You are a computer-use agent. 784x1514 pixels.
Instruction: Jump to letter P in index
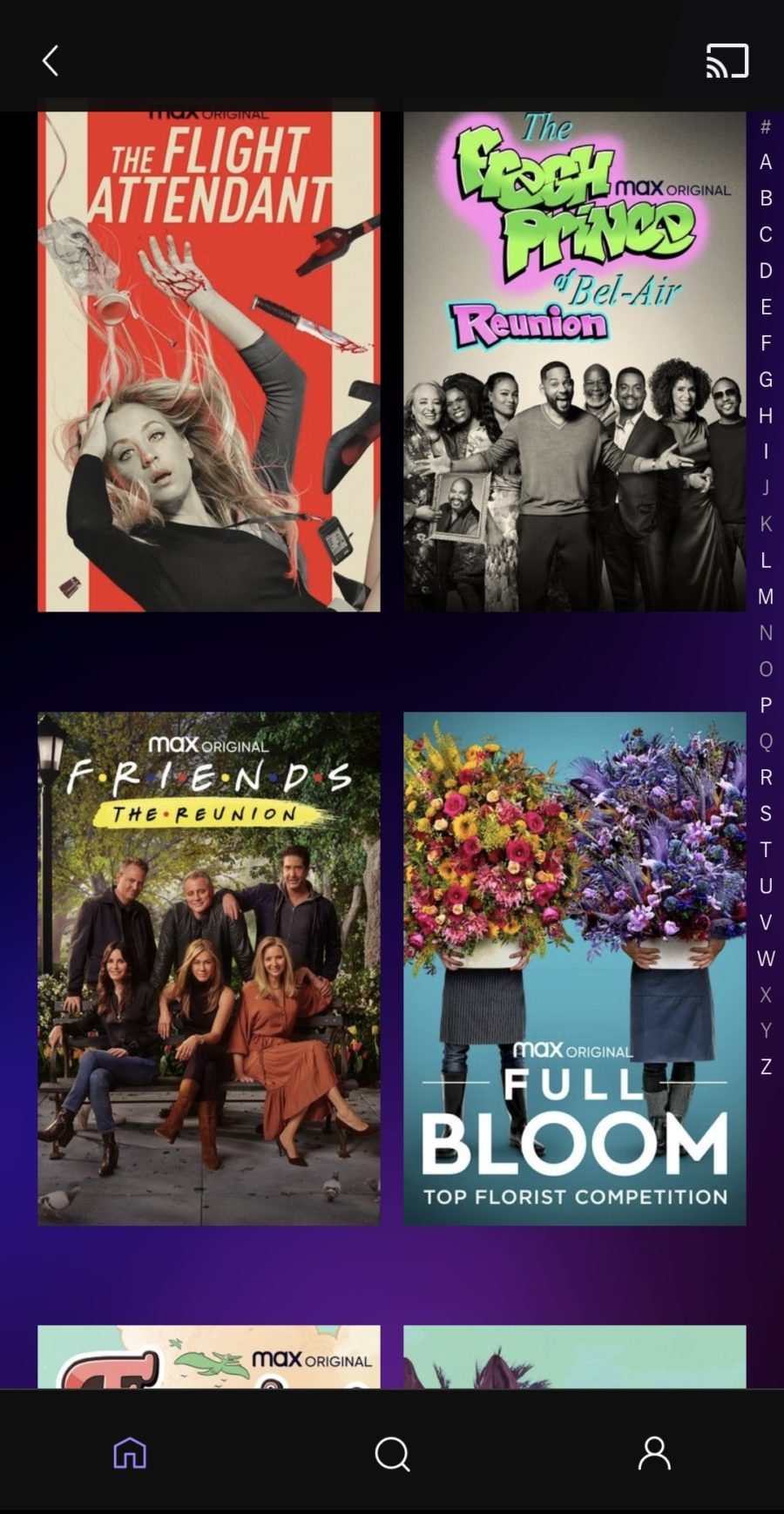point(766,705)
